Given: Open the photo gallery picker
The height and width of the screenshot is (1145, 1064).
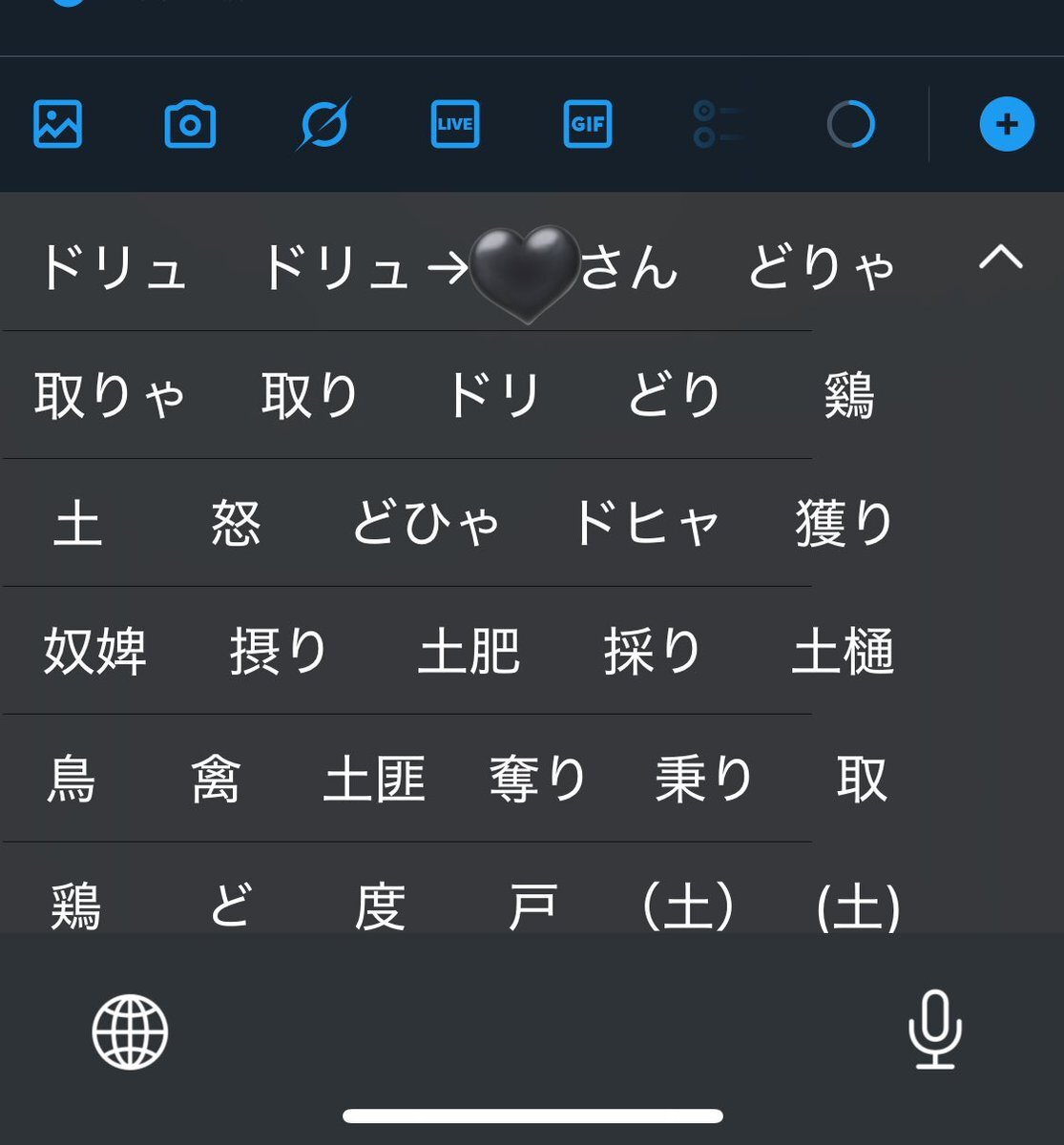Looking at the screenshot, I should 58,124.
